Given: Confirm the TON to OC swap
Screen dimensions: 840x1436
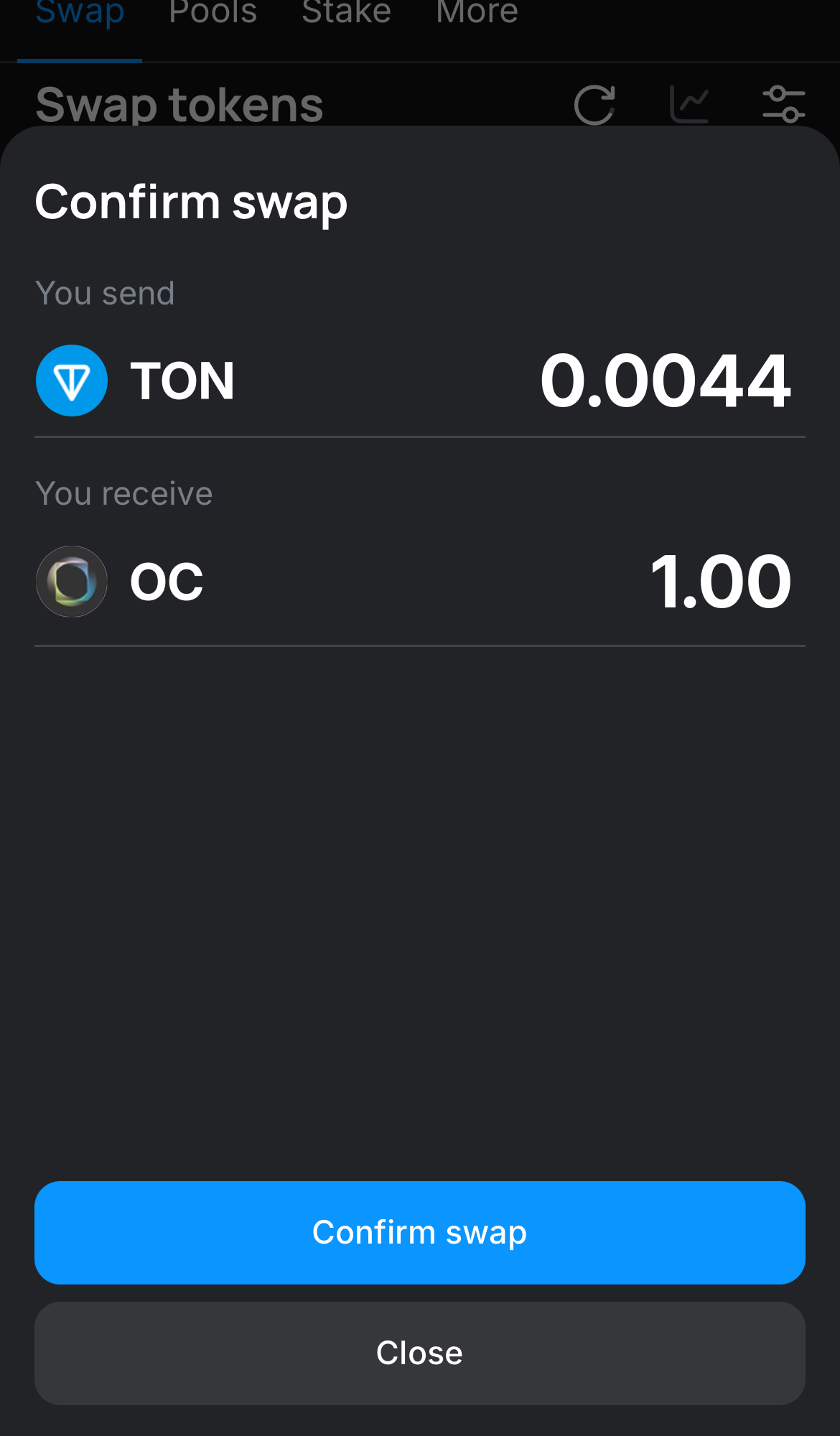Looking at the screenshot, I should point(419,1232).
